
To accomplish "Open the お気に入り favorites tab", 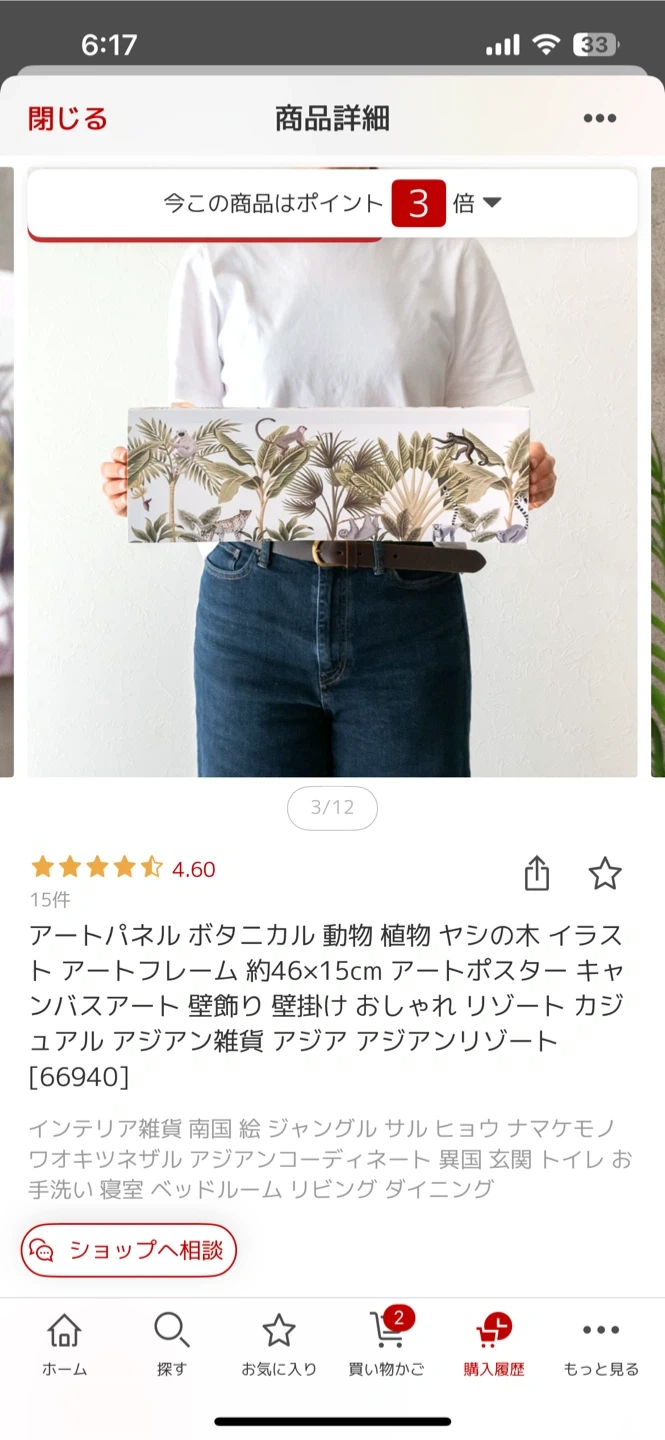I will click(278, 1345).
